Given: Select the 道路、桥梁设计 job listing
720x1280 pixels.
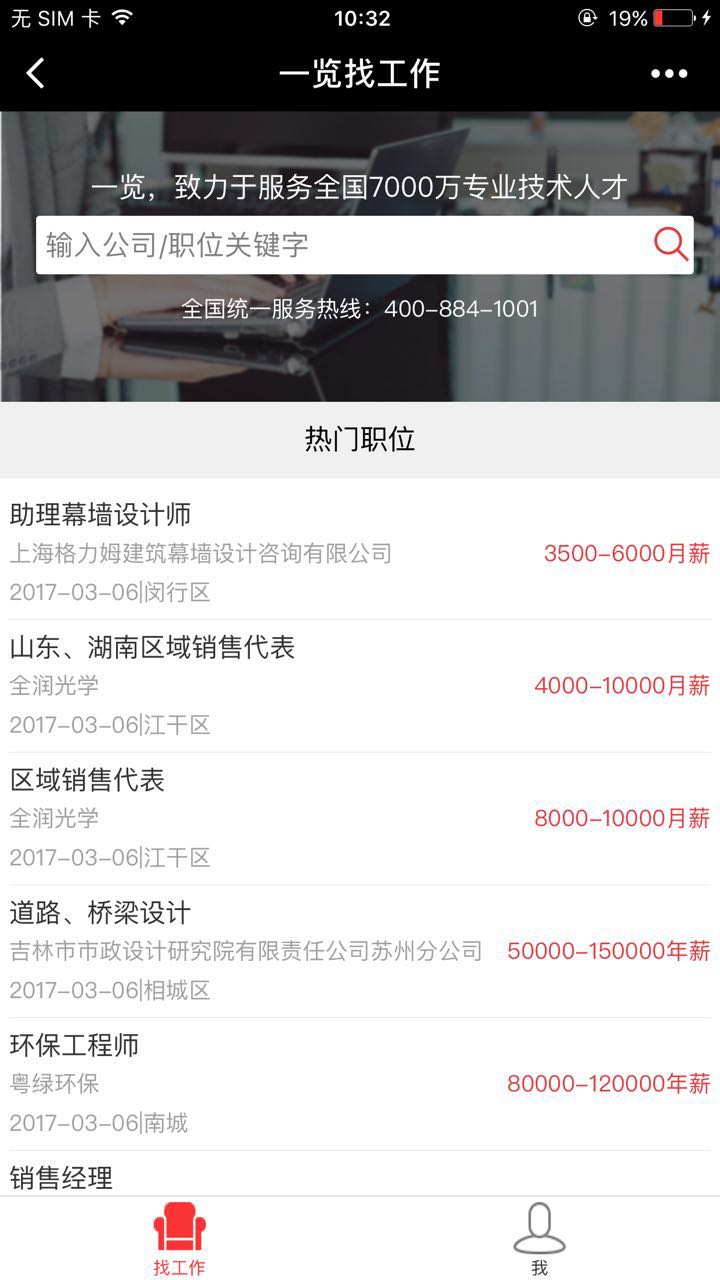Looking at the screenshot, I should coord(360,951).
